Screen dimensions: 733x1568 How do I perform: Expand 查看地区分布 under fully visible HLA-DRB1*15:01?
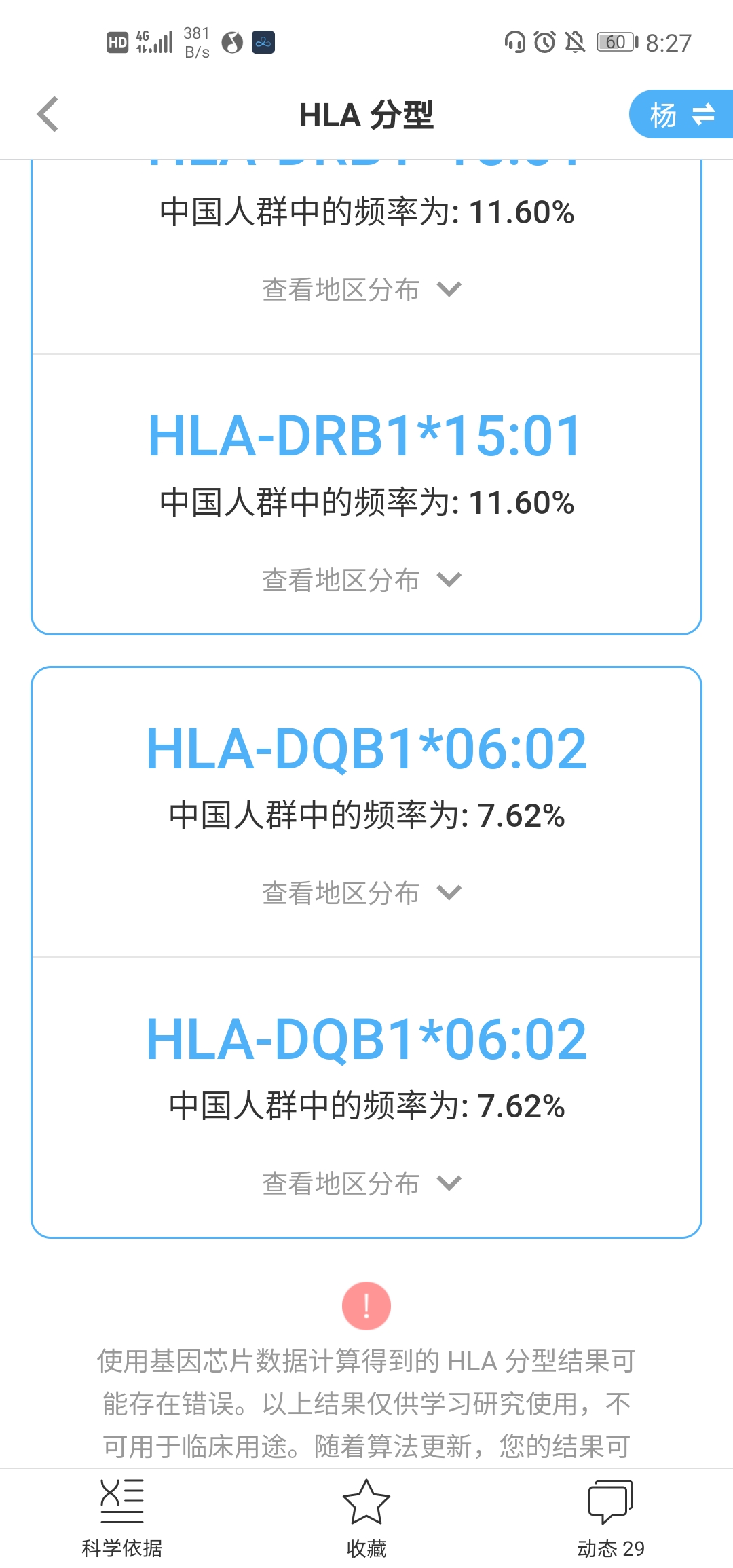pos(361,580)
